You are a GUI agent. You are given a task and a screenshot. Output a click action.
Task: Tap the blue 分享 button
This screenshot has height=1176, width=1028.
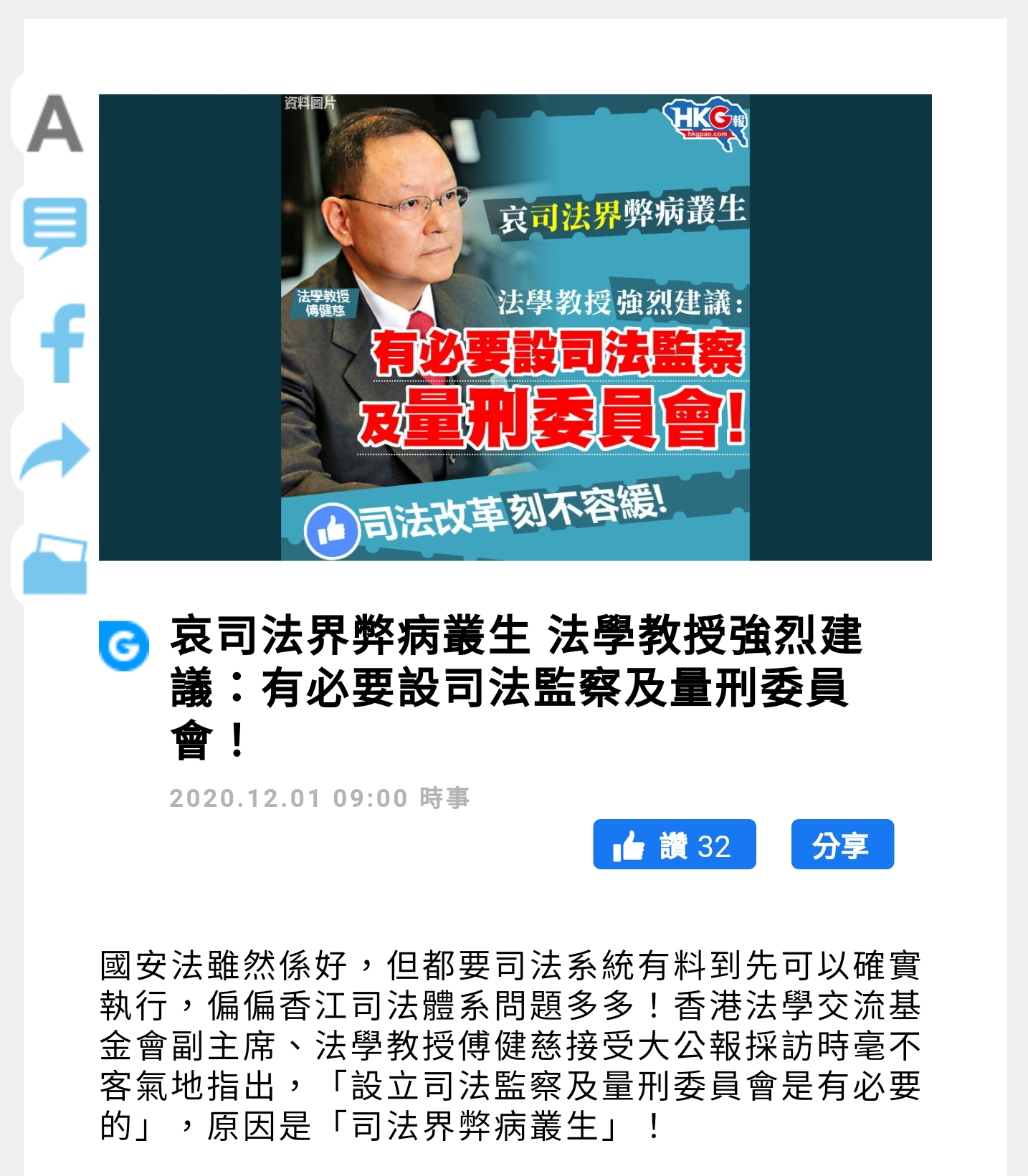pos(842,845)
